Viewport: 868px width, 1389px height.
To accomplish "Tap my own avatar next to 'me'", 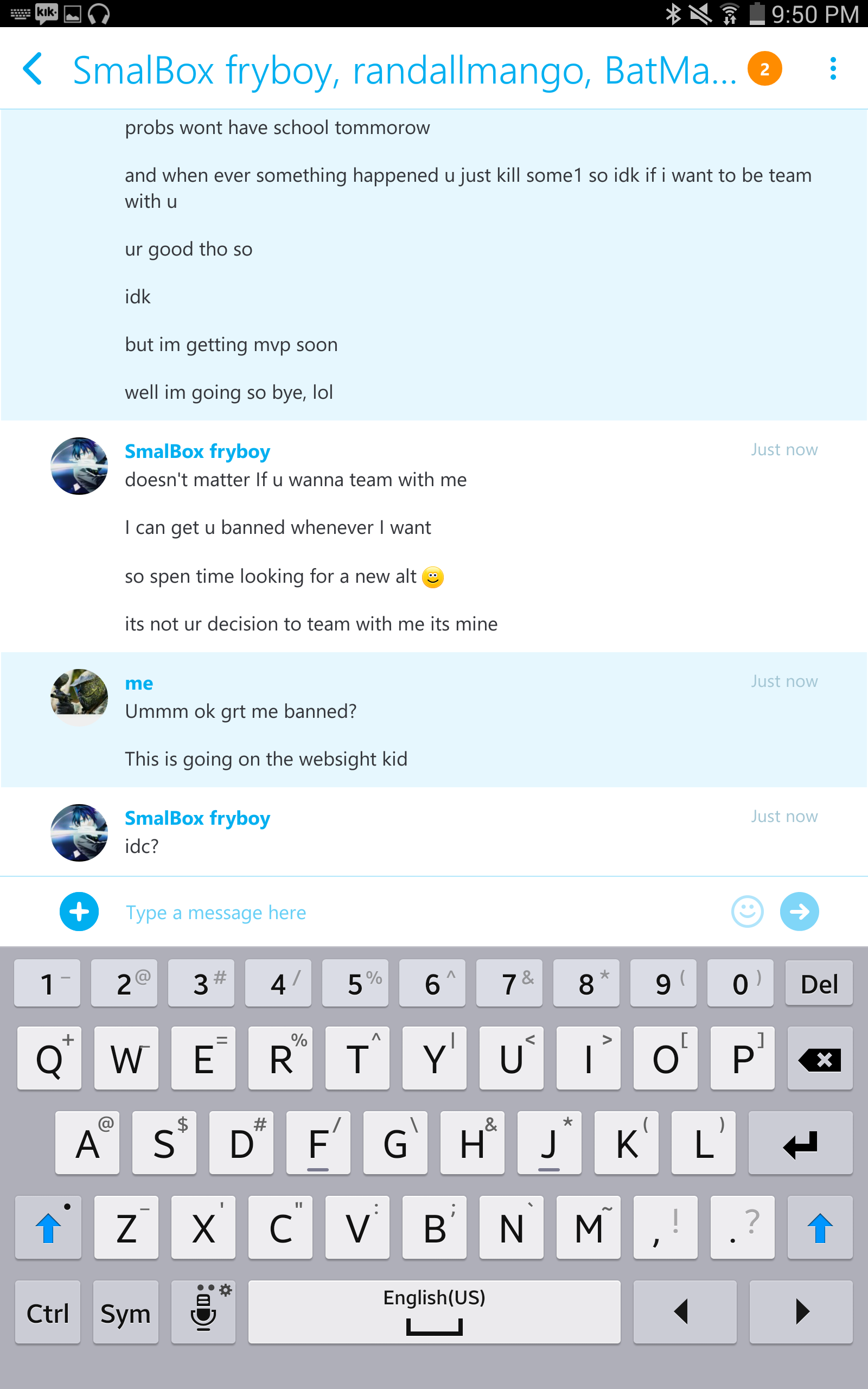I will [79, 697].
